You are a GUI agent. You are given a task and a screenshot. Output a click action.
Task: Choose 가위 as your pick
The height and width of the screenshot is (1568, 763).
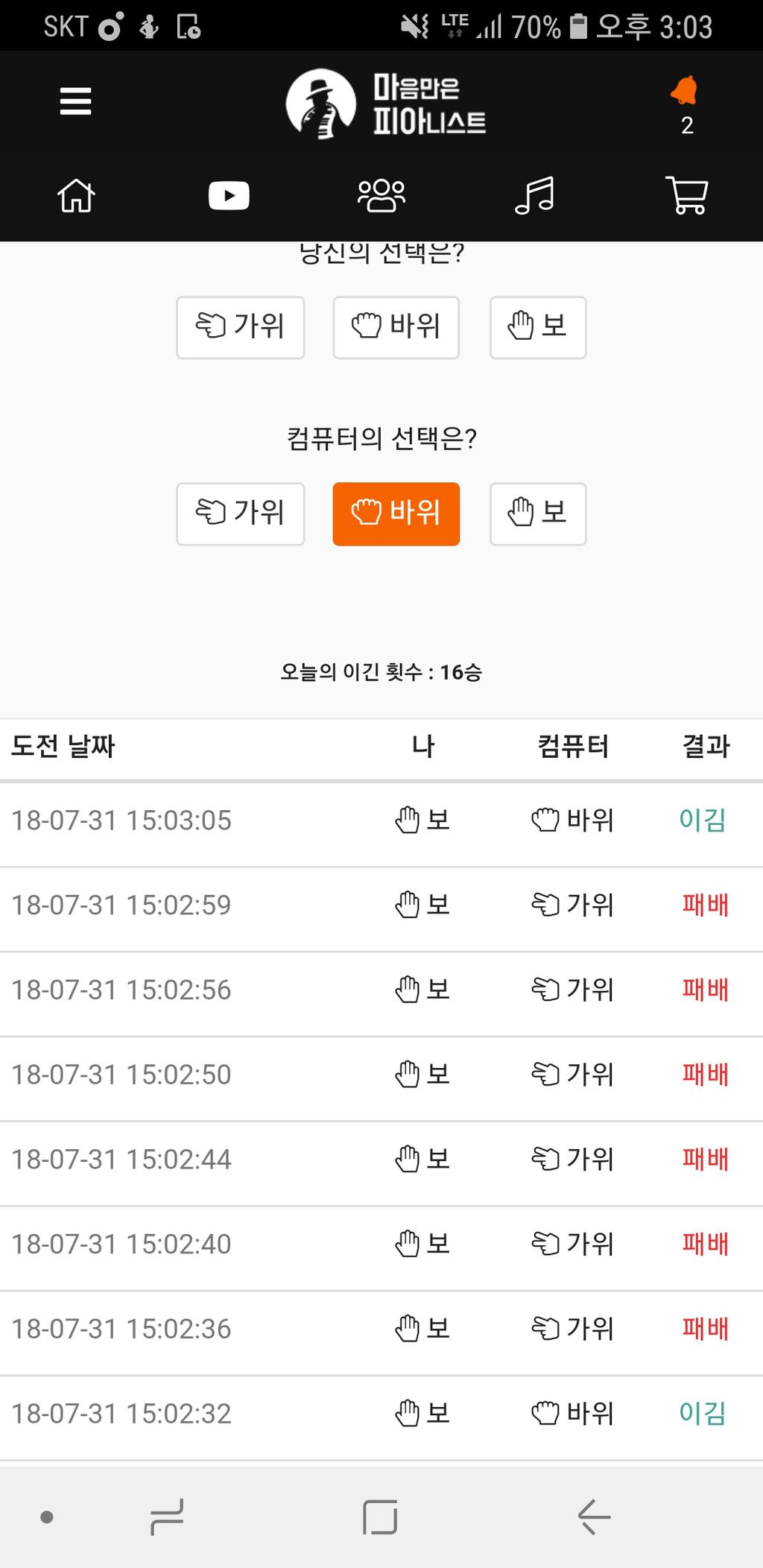(240, 327)
